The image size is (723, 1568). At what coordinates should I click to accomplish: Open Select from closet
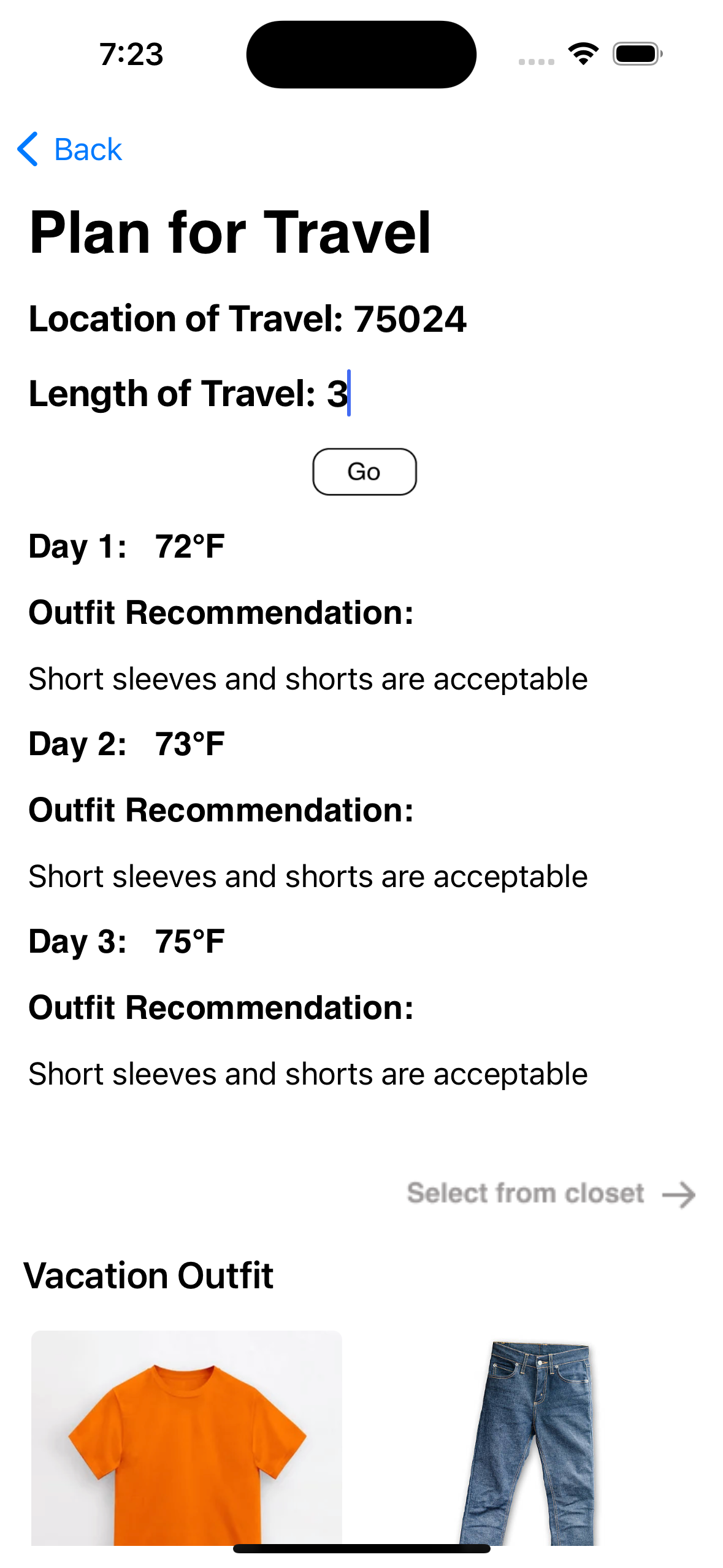(x=551, y=1194)
